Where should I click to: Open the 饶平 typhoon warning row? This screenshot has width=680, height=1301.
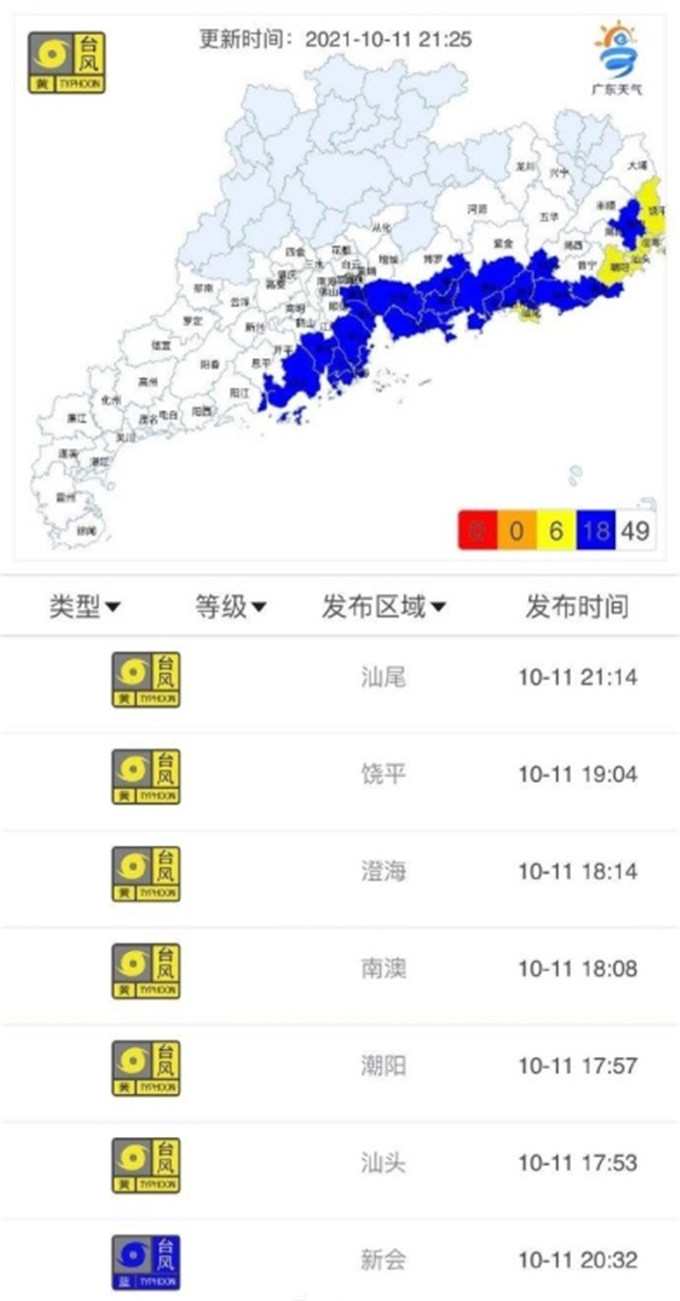[383, 774]
